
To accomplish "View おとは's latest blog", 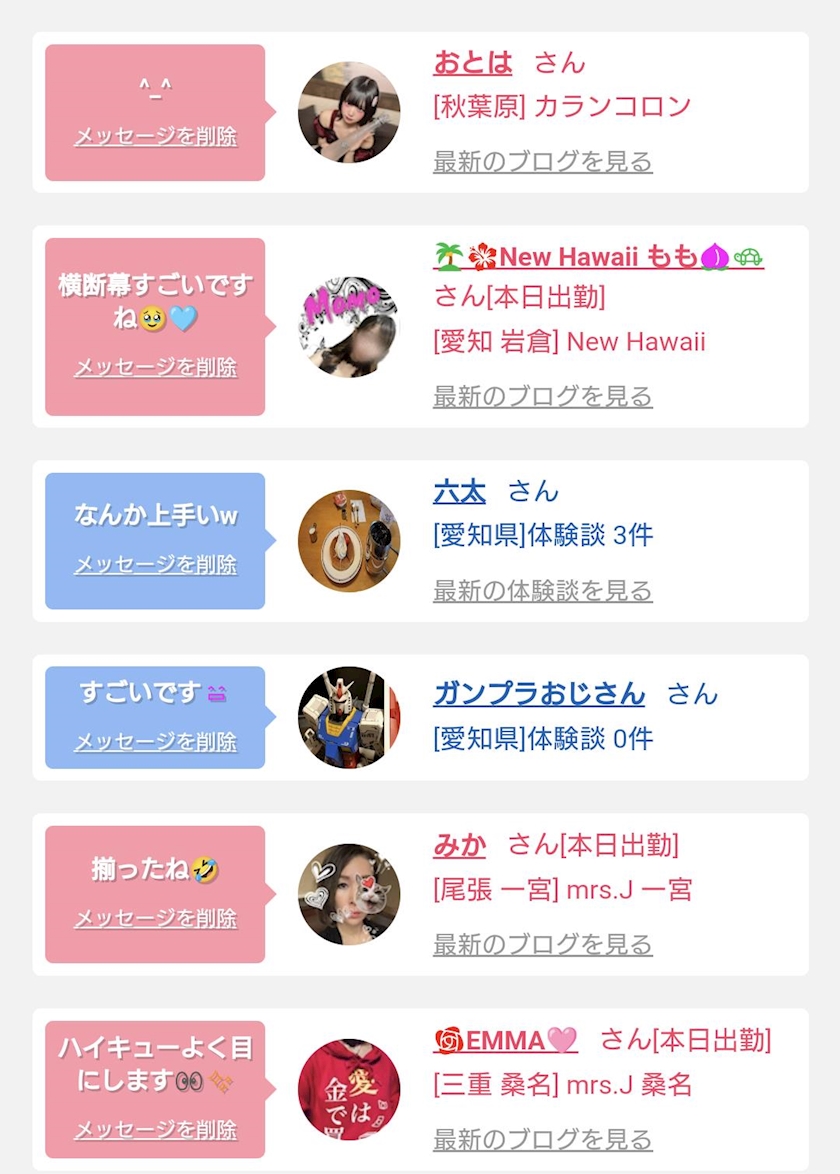I will point(543,161).
